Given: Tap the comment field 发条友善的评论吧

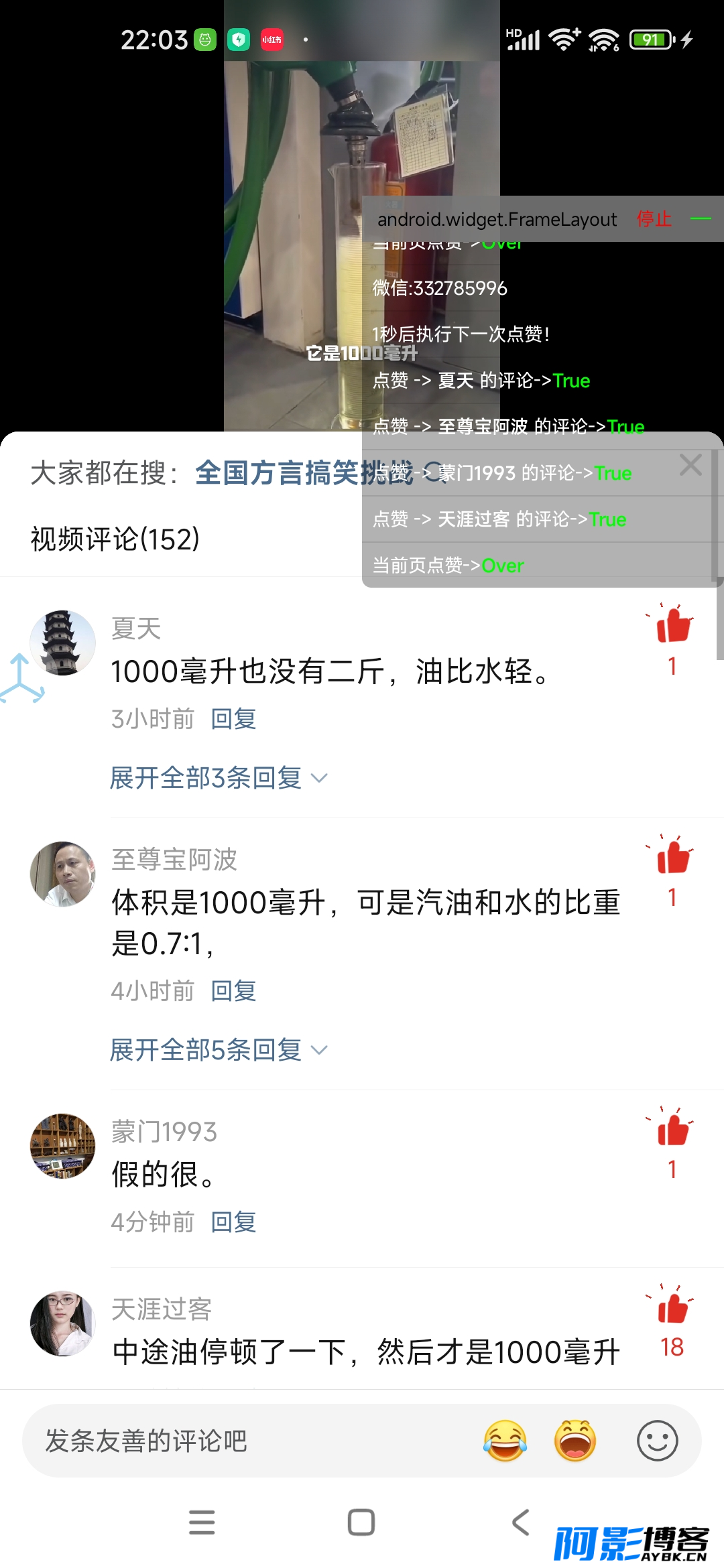Looking at the screenshot, I should tap(248, 1441).
